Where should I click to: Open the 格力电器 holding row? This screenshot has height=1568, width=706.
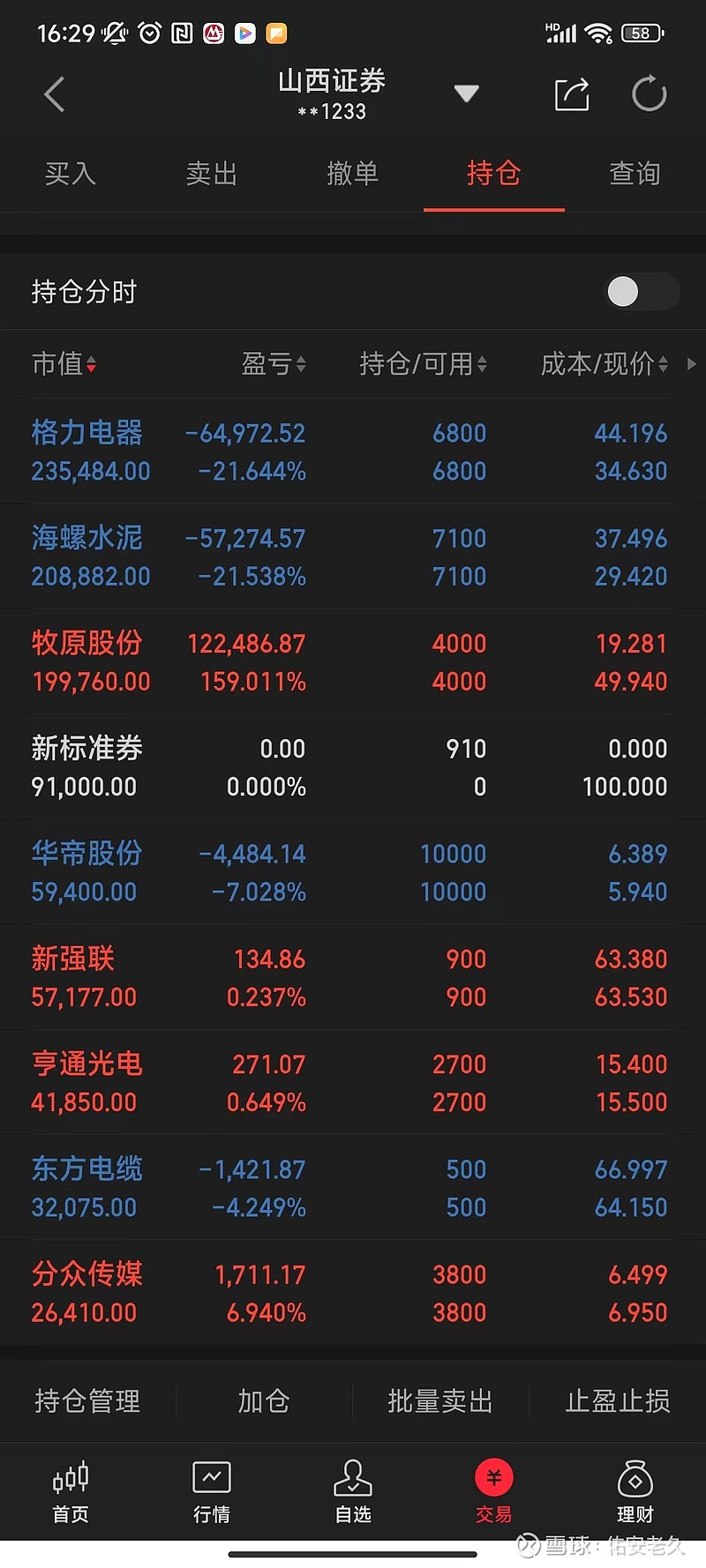point(353,452)
